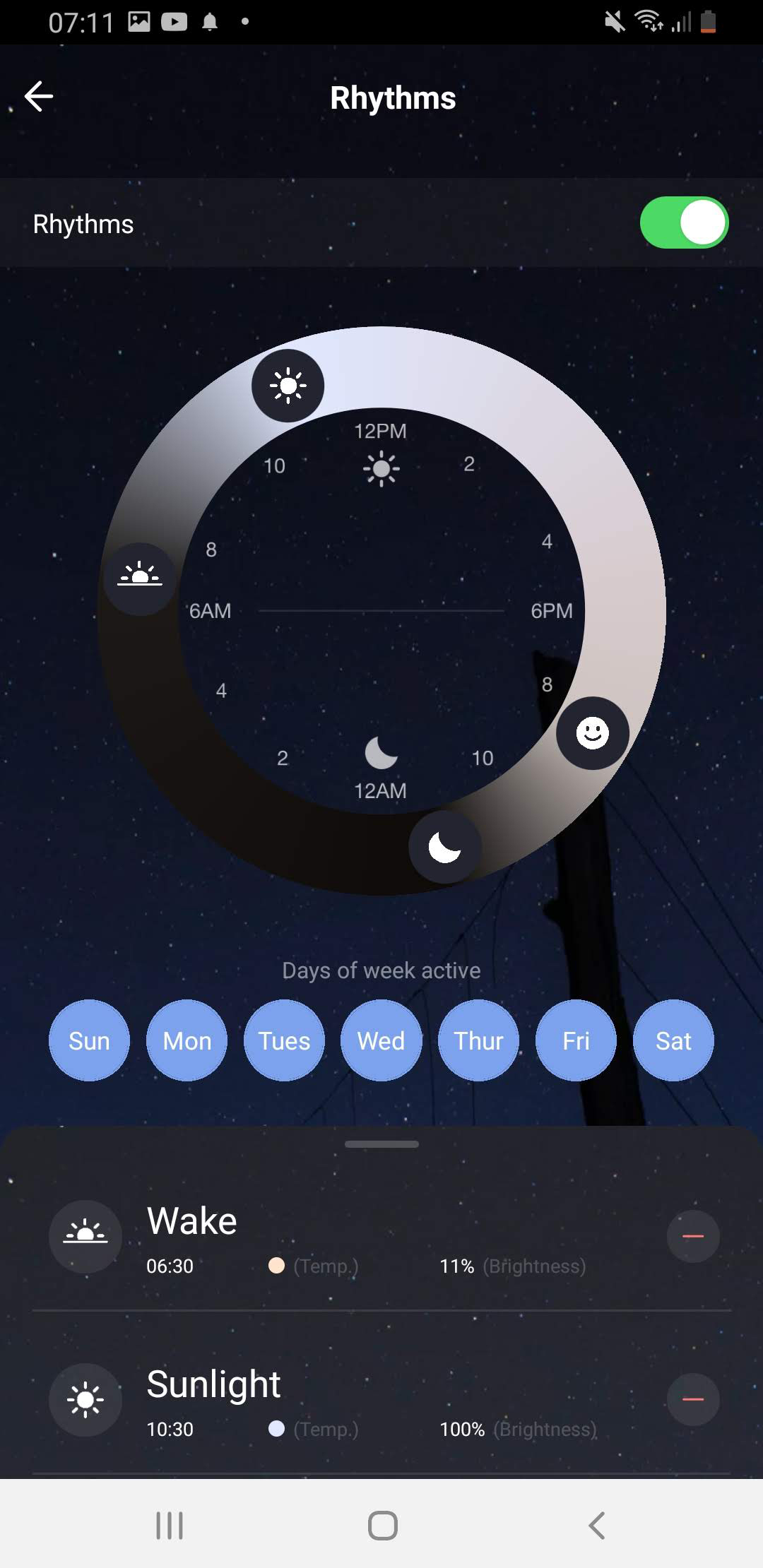The width and height of the screenshot is (763, 1568).
Task: Remove the Sunlight rhythm
Action: tap(693, 1399)
